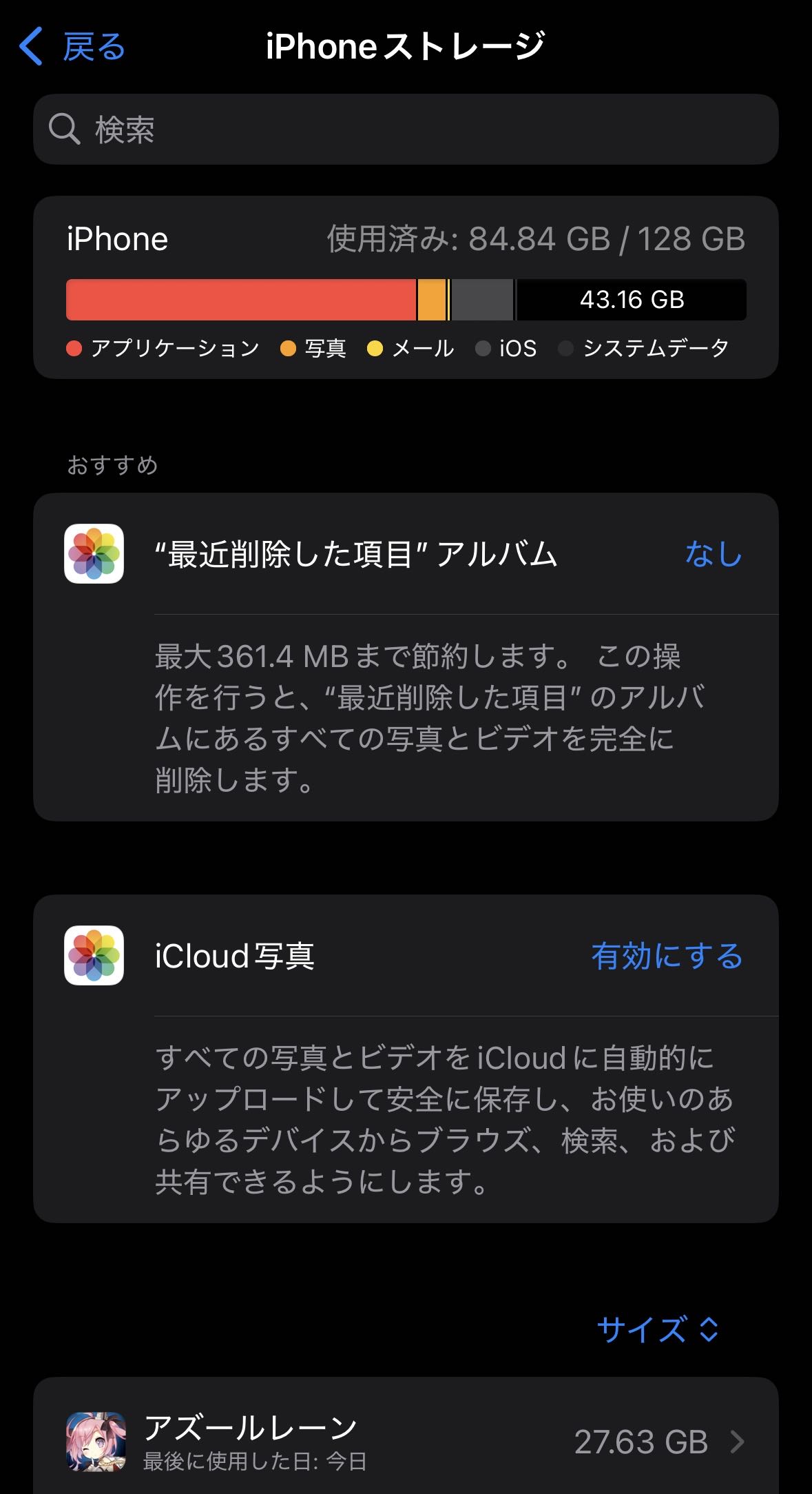Tap the 検索 search field
Viewport: 812px width, 1494px height.
(x=406, y=130)
